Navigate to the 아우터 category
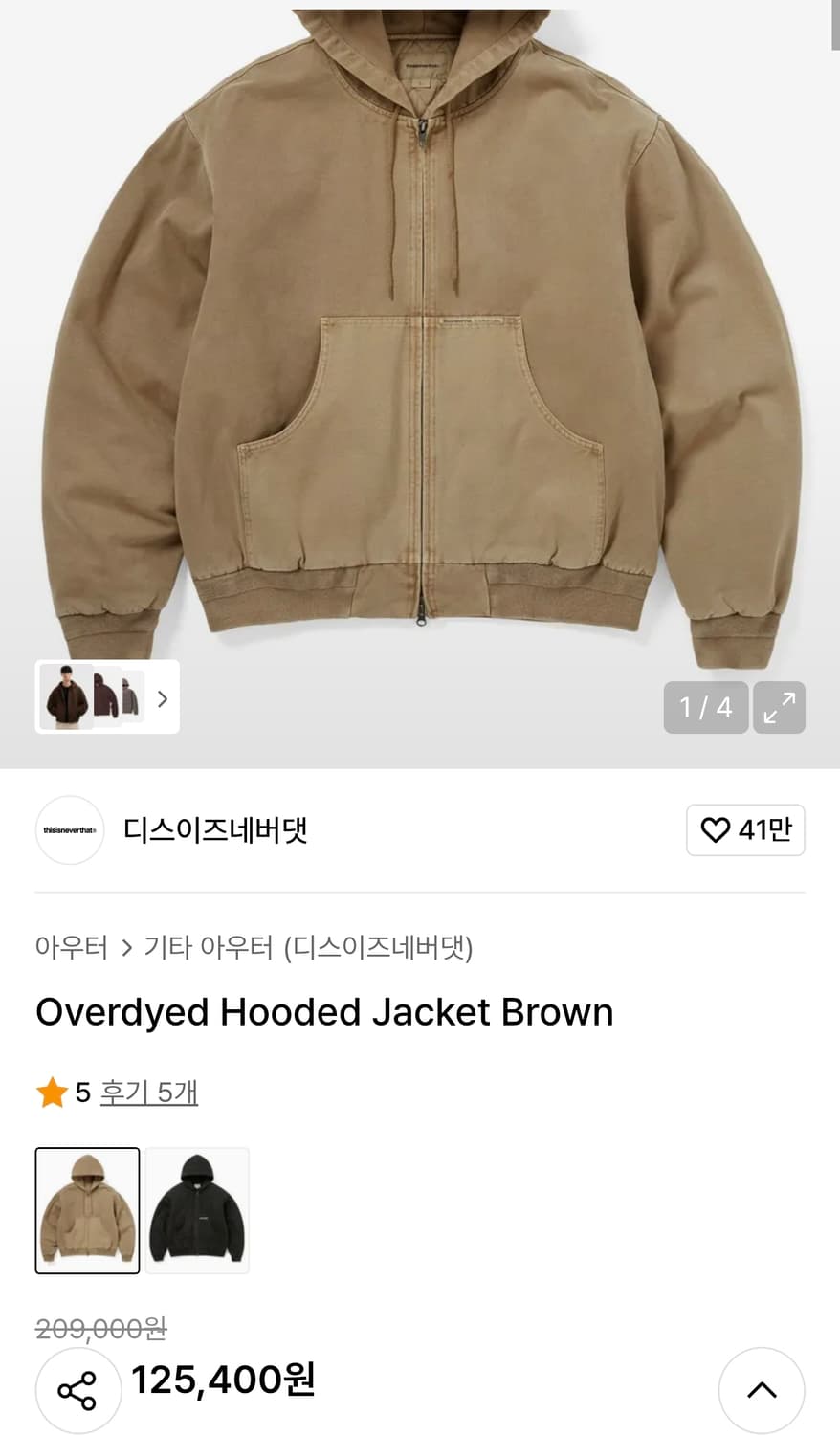Image resolution: width=840 pixels, height=1435 pixels. pyautogui.click(x=74, y=948)
